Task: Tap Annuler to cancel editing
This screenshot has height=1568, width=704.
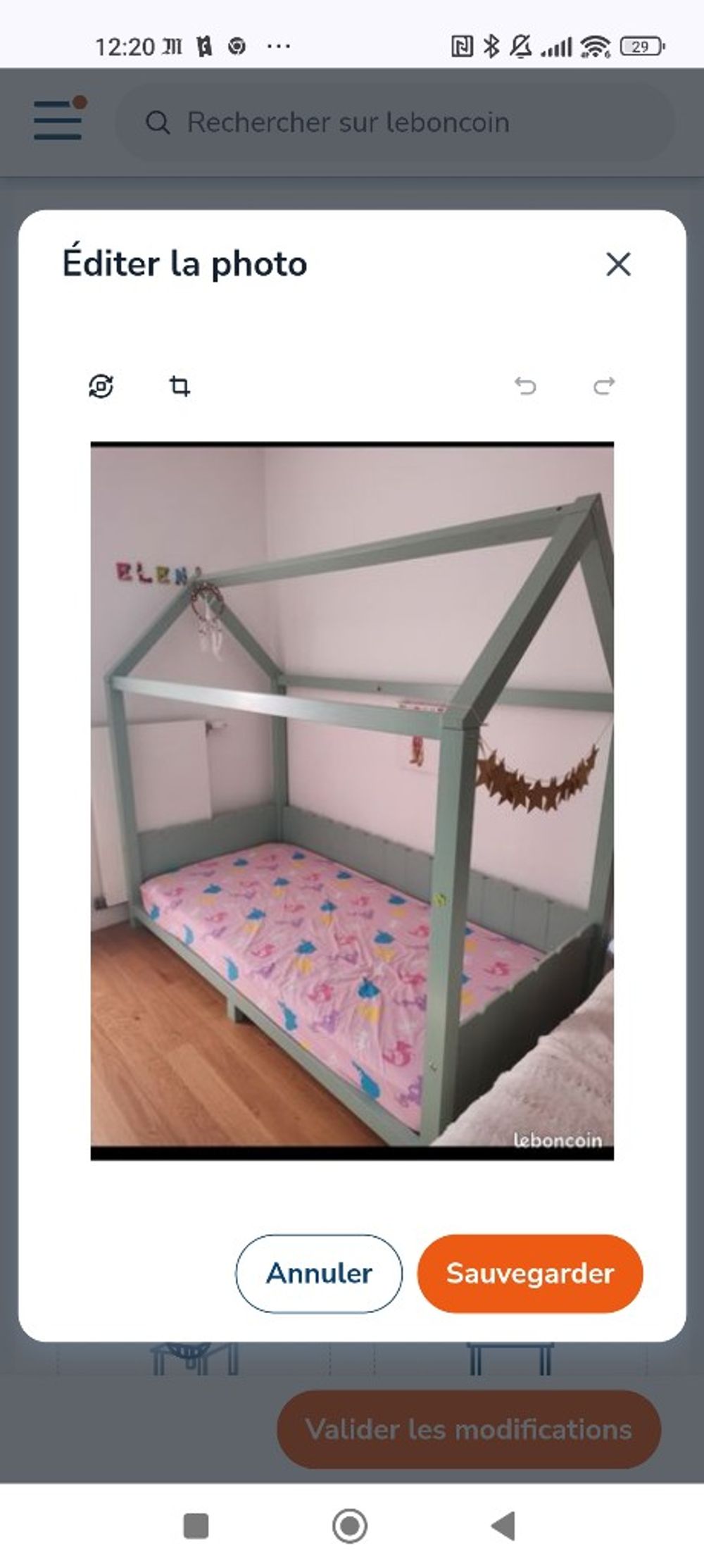Action: pyautogui.click(x=319, y=1273)
